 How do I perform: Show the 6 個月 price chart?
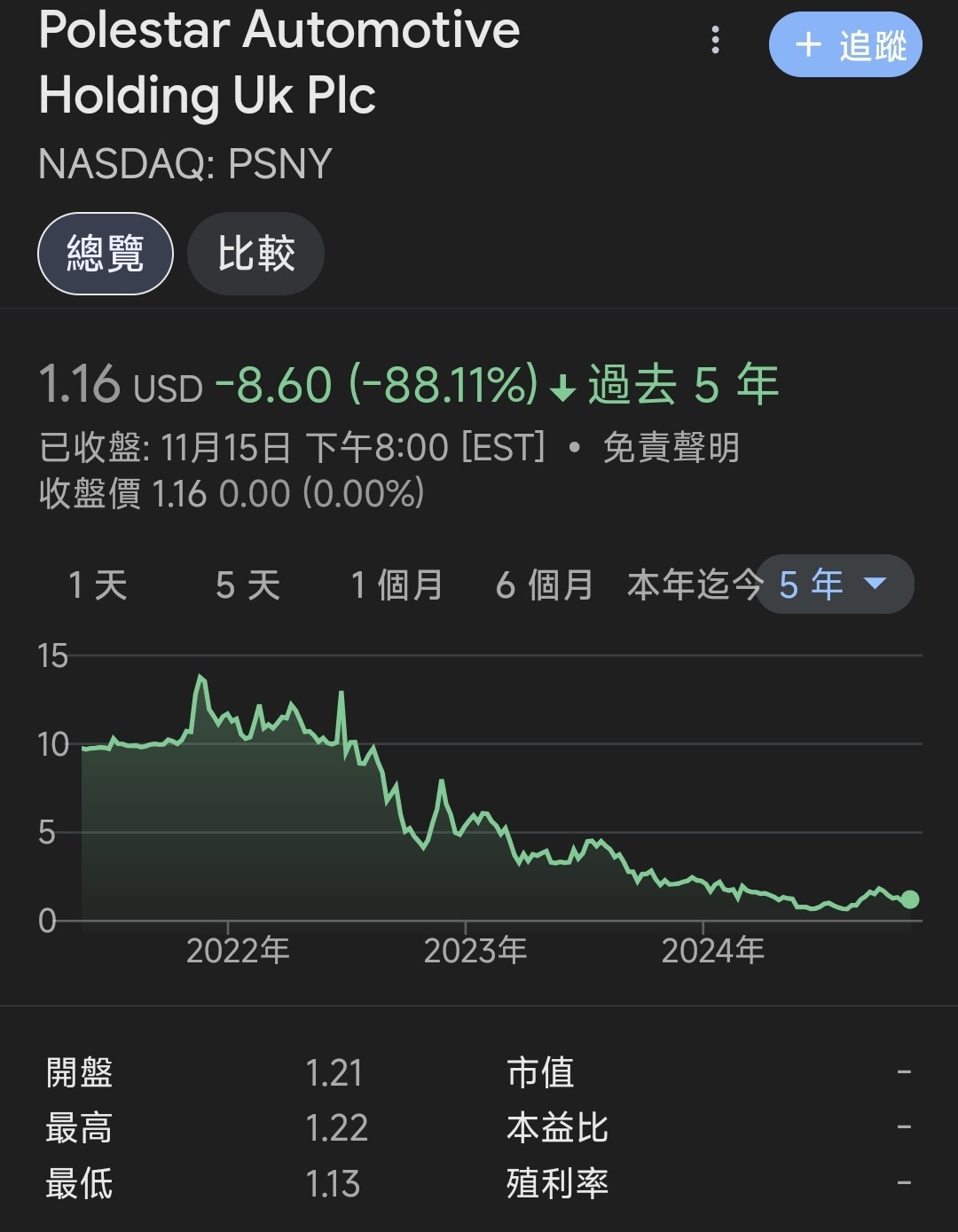coord(545,585)
